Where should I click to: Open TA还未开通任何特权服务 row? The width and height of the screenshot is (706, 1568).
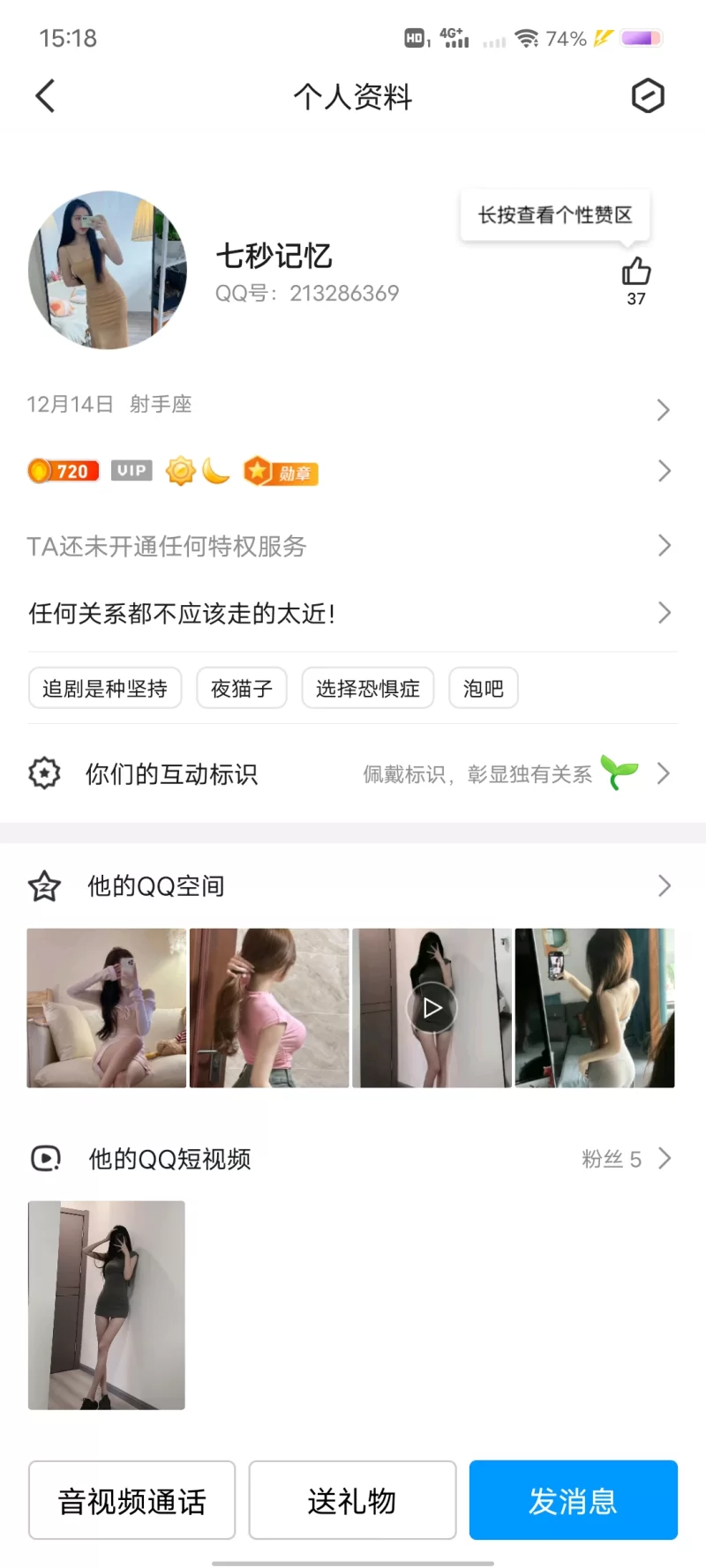tap(353, 546)
